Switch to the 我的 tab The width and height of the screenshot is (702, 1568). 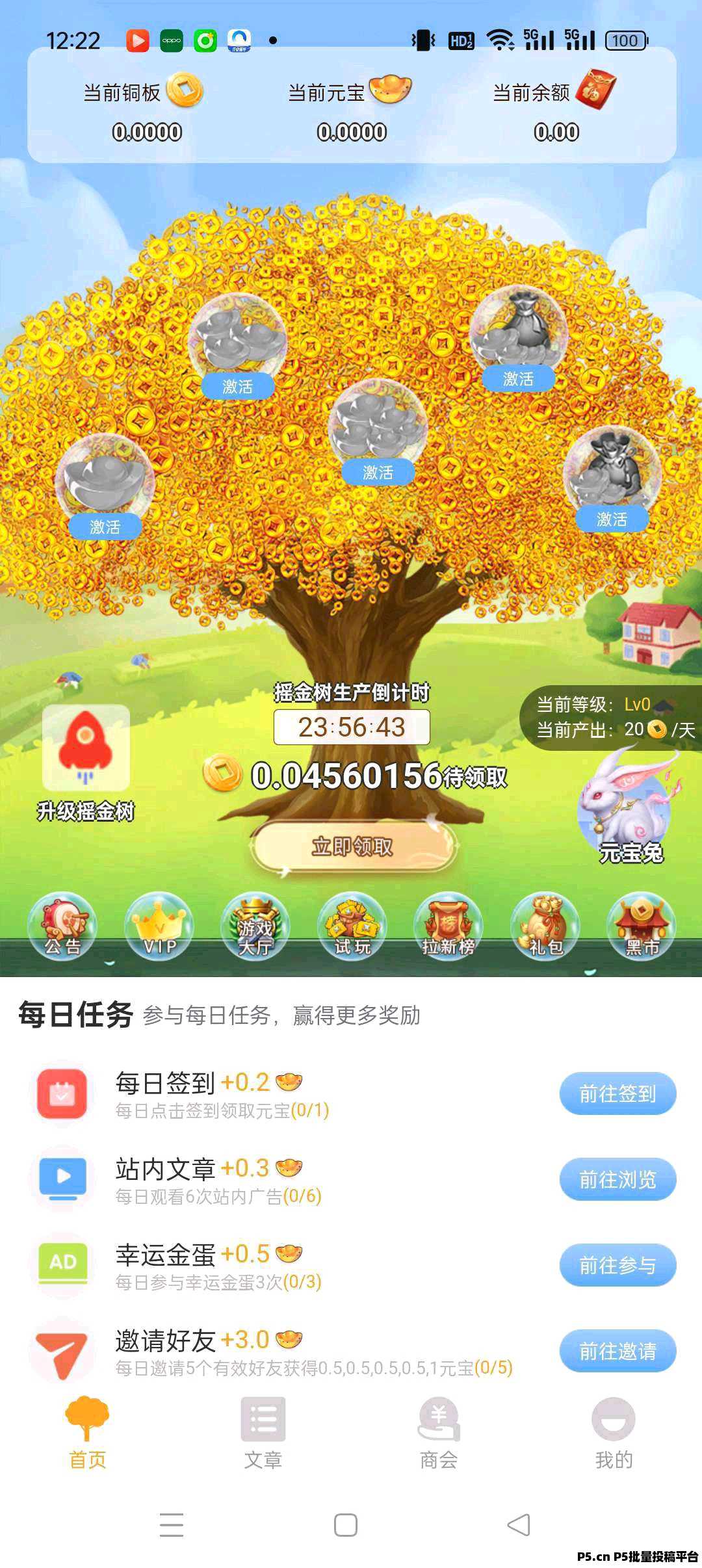click(614, 1433)
